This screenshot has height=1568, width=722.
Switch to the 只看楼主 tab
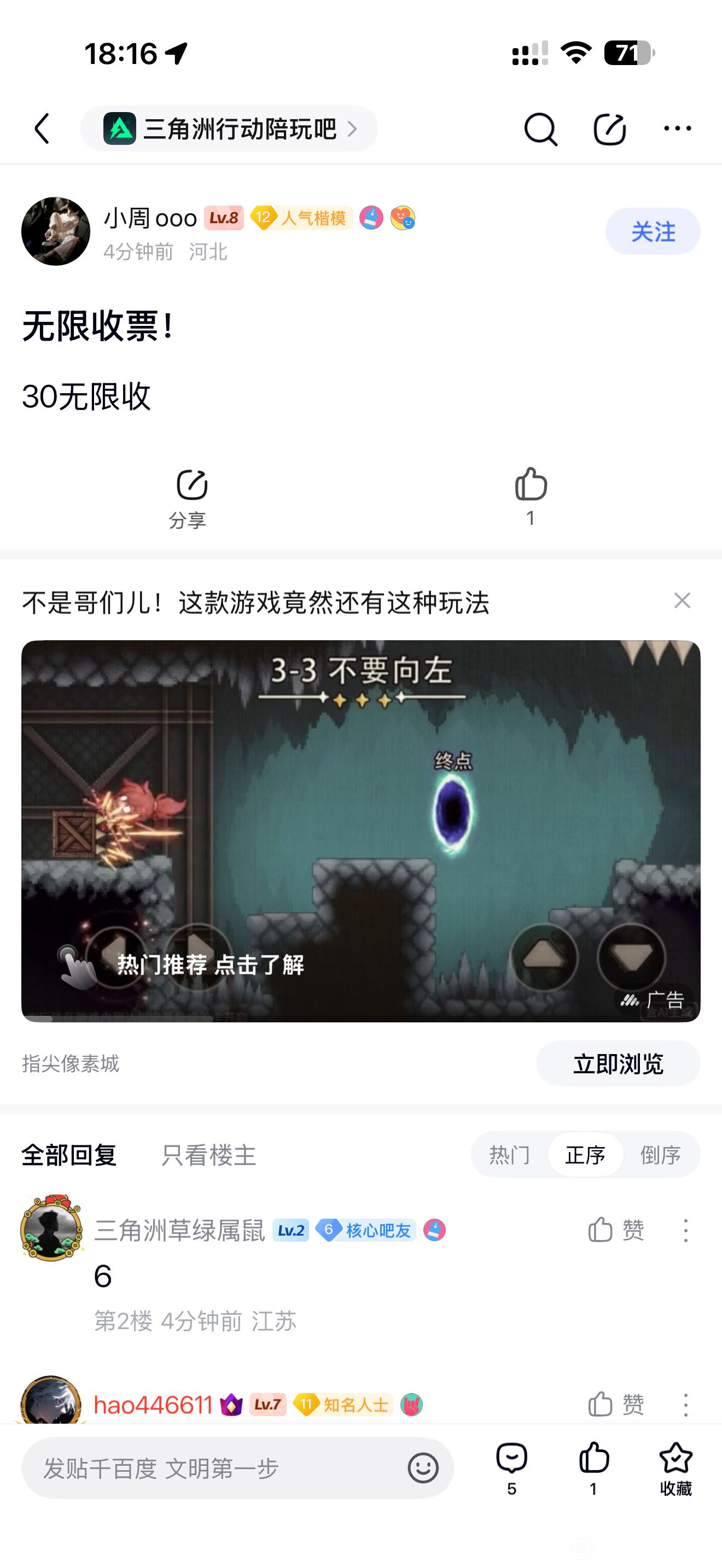[x=208, y=1155]
